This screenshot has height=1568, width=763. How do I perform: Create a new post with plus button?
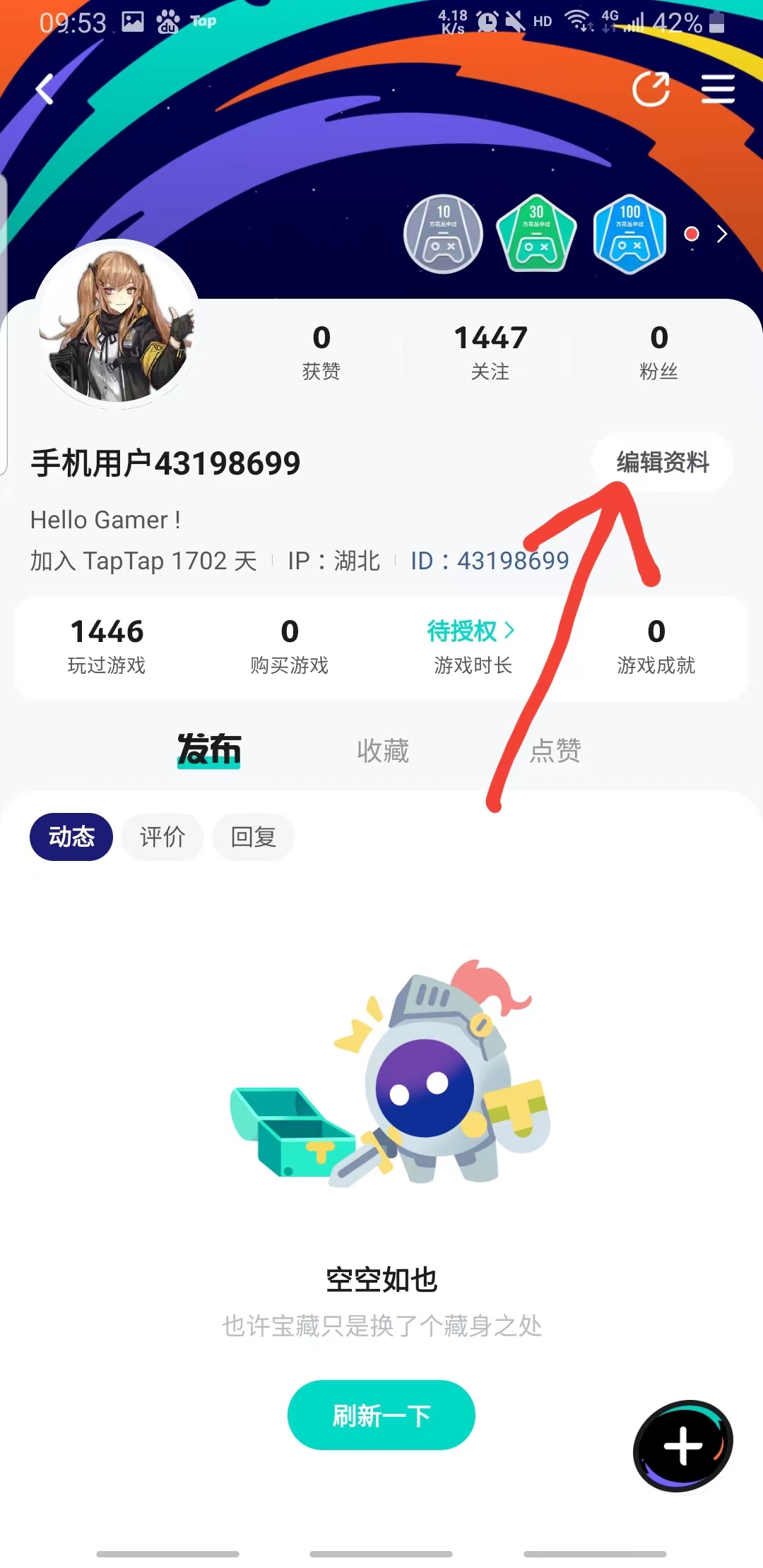point(682,1445)
